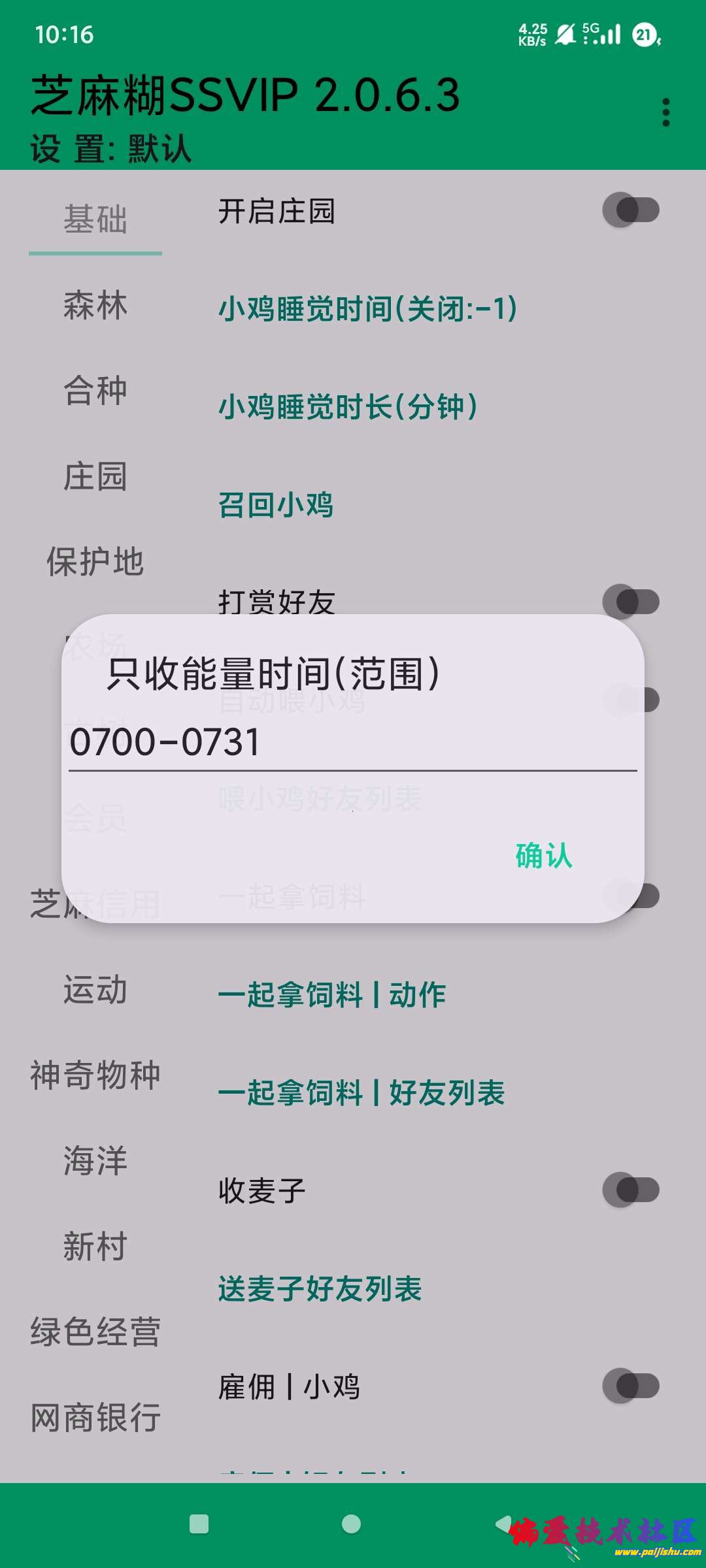Open the 一起拿饲料|动作 setting
This screenshot has width=706, height=1568.
pos(331,995)
